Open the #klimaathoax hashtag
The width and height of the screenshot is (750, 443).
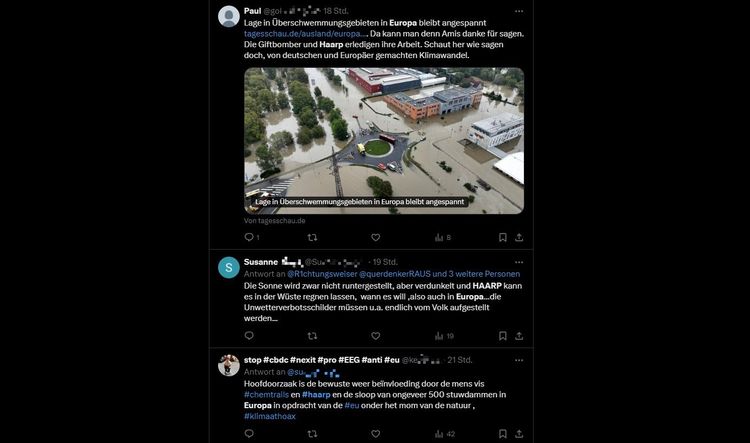tap(270, 415)
